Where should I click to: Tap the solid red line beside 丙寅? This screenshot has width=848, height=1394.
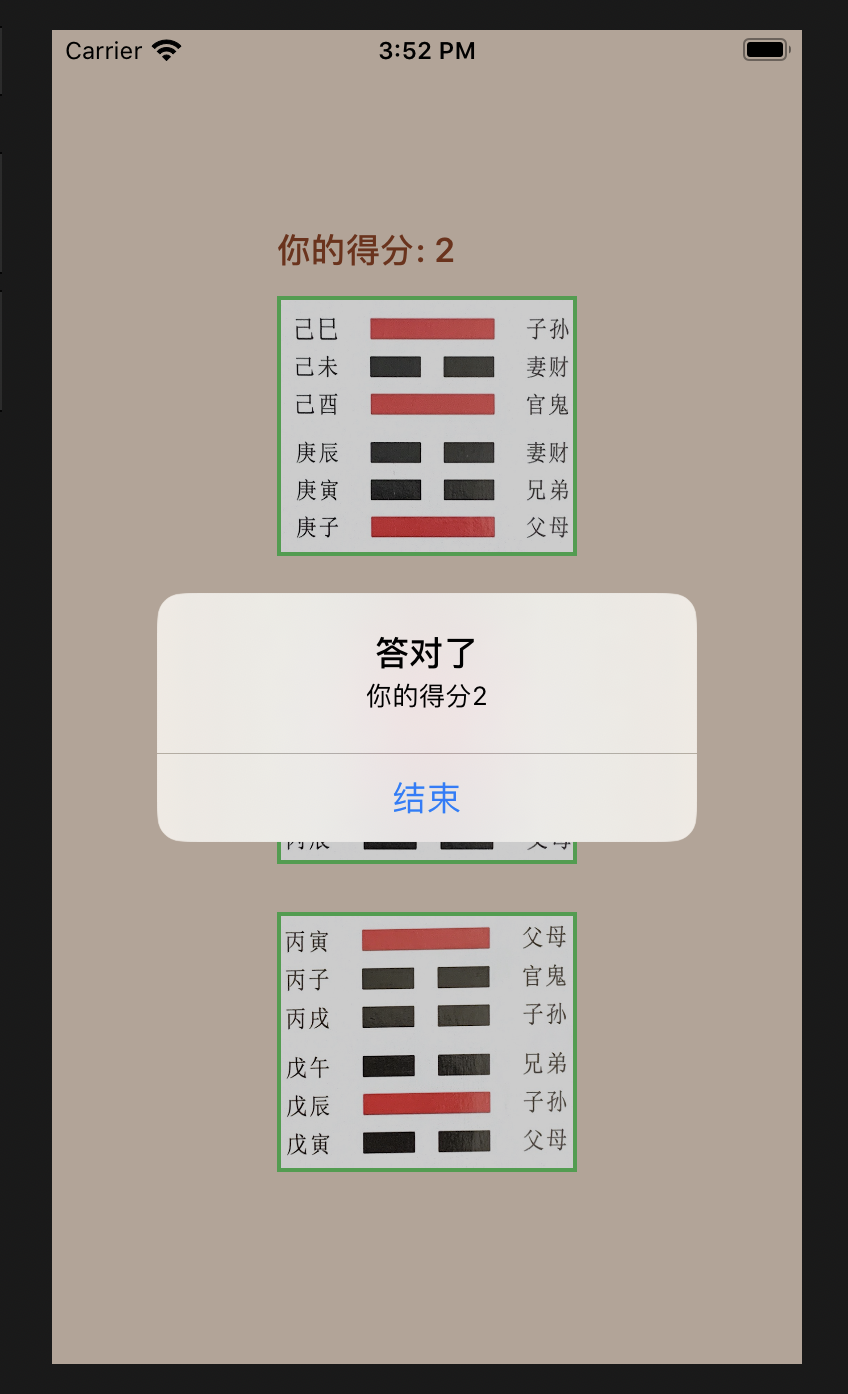(424, 938)
